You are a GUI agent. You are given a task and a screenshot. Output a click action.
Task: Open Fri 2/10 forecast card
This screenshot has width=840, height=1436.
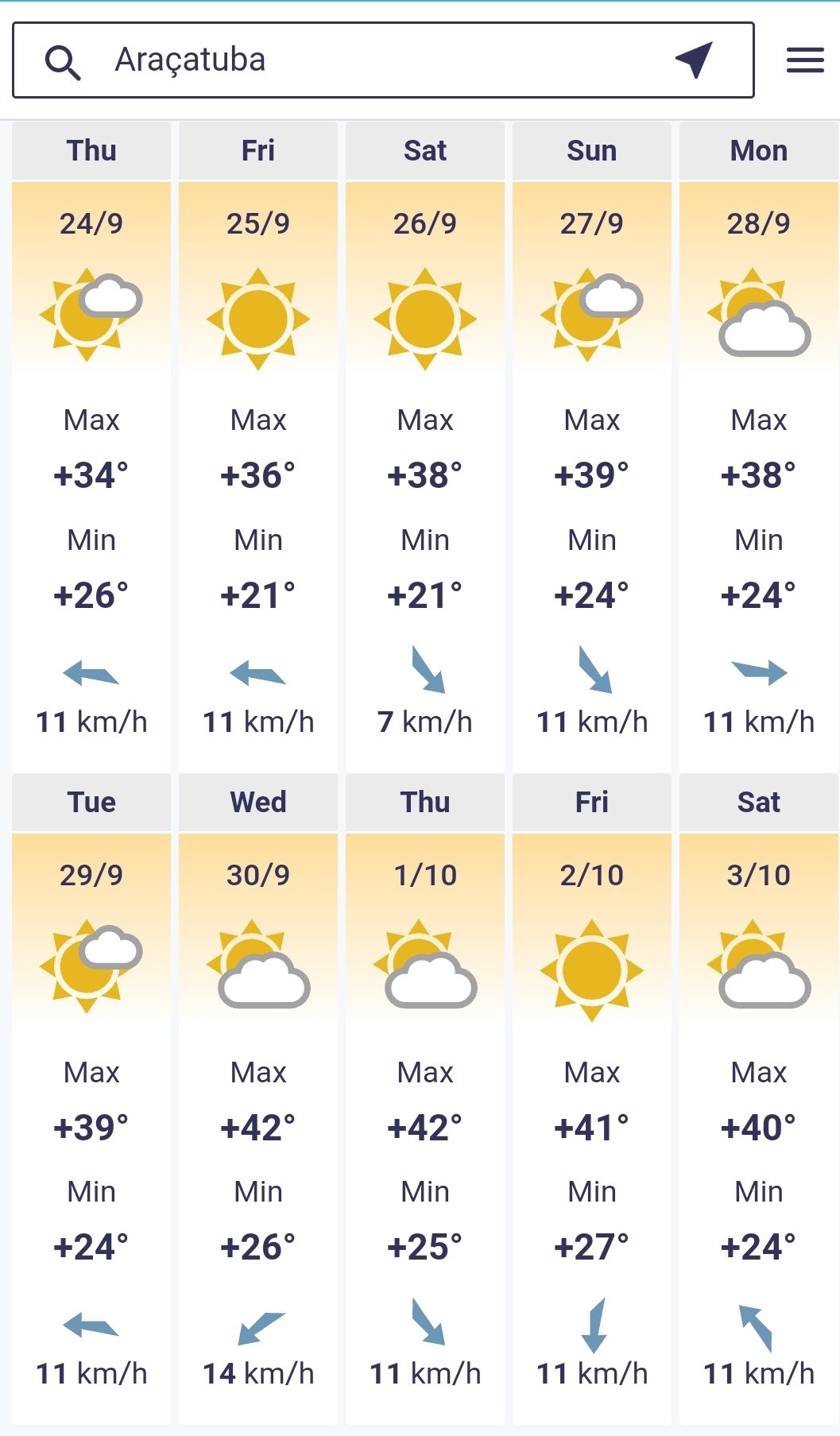click(592, 1098)
